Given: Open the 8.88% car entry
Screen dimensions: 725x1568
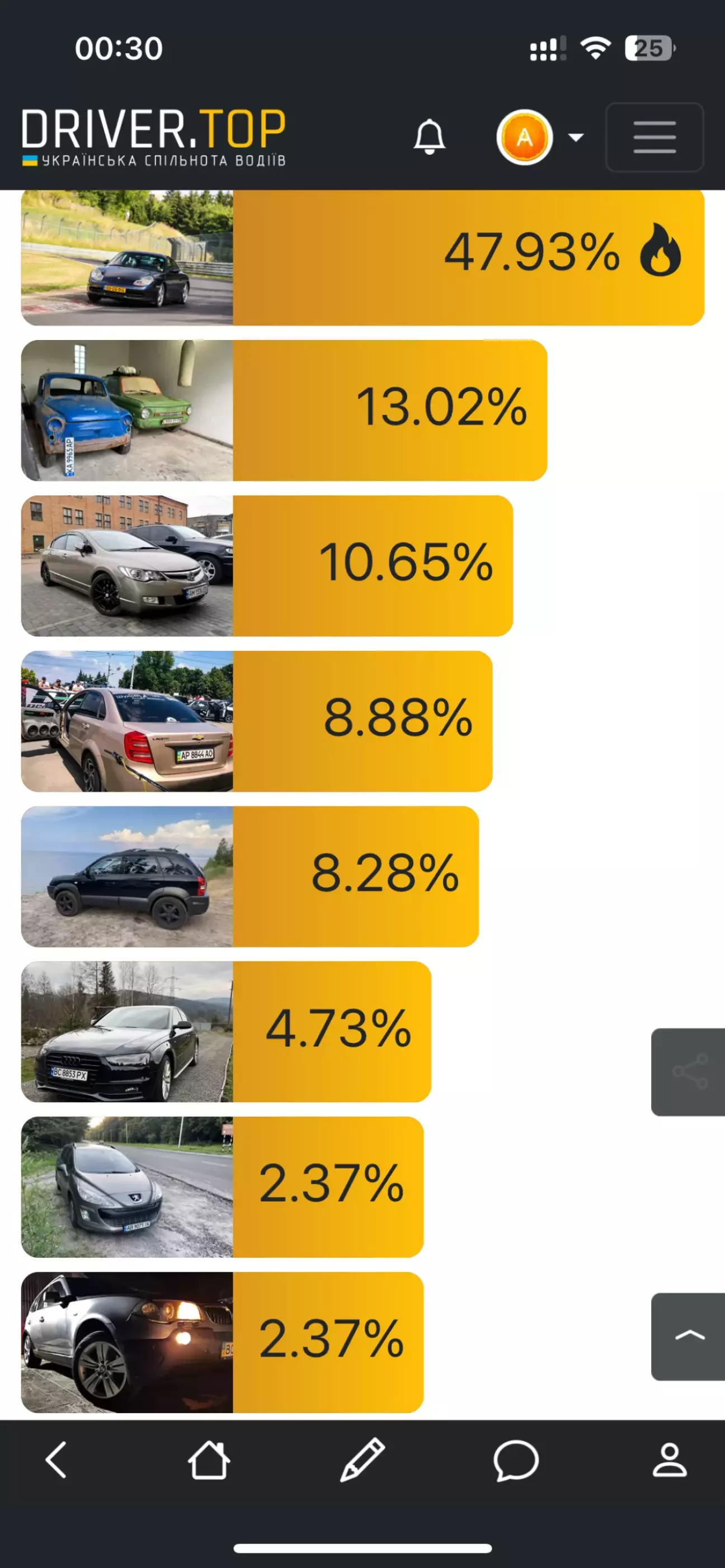Looking at the screenshot, I should point(256,721).
